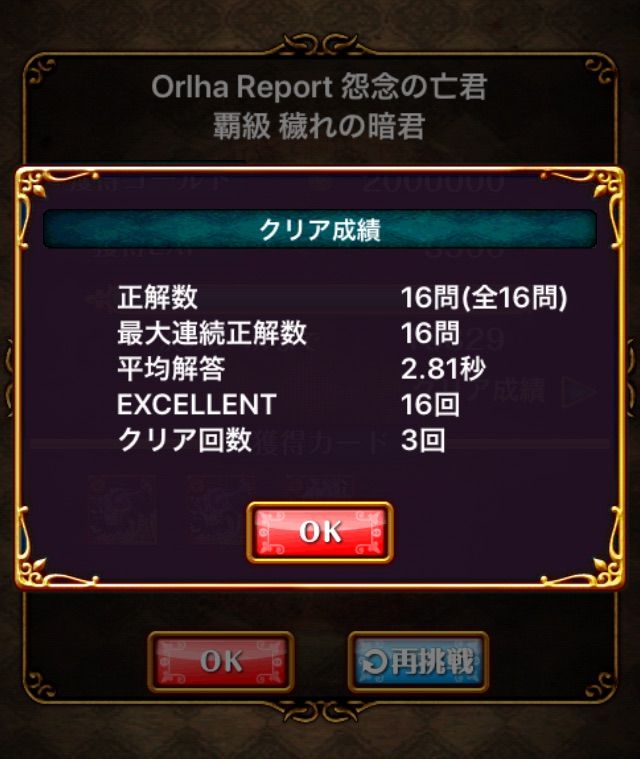This screenshot has width=640, height=759.
Task: Confirm the clear results with the red OK button
Action: click(x=320, y=532)
